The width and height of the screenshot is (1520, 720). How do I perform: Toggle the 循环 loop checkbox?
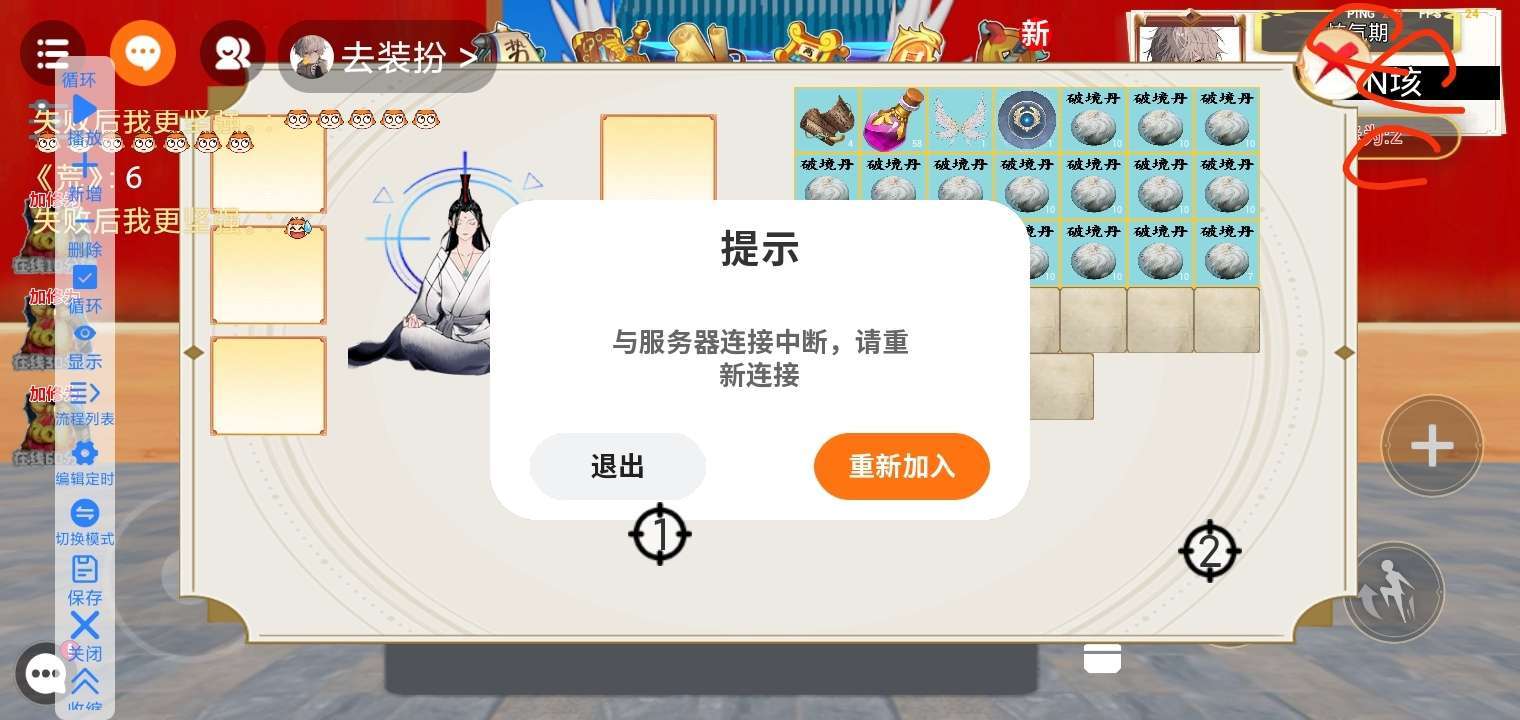pos(85,278)
